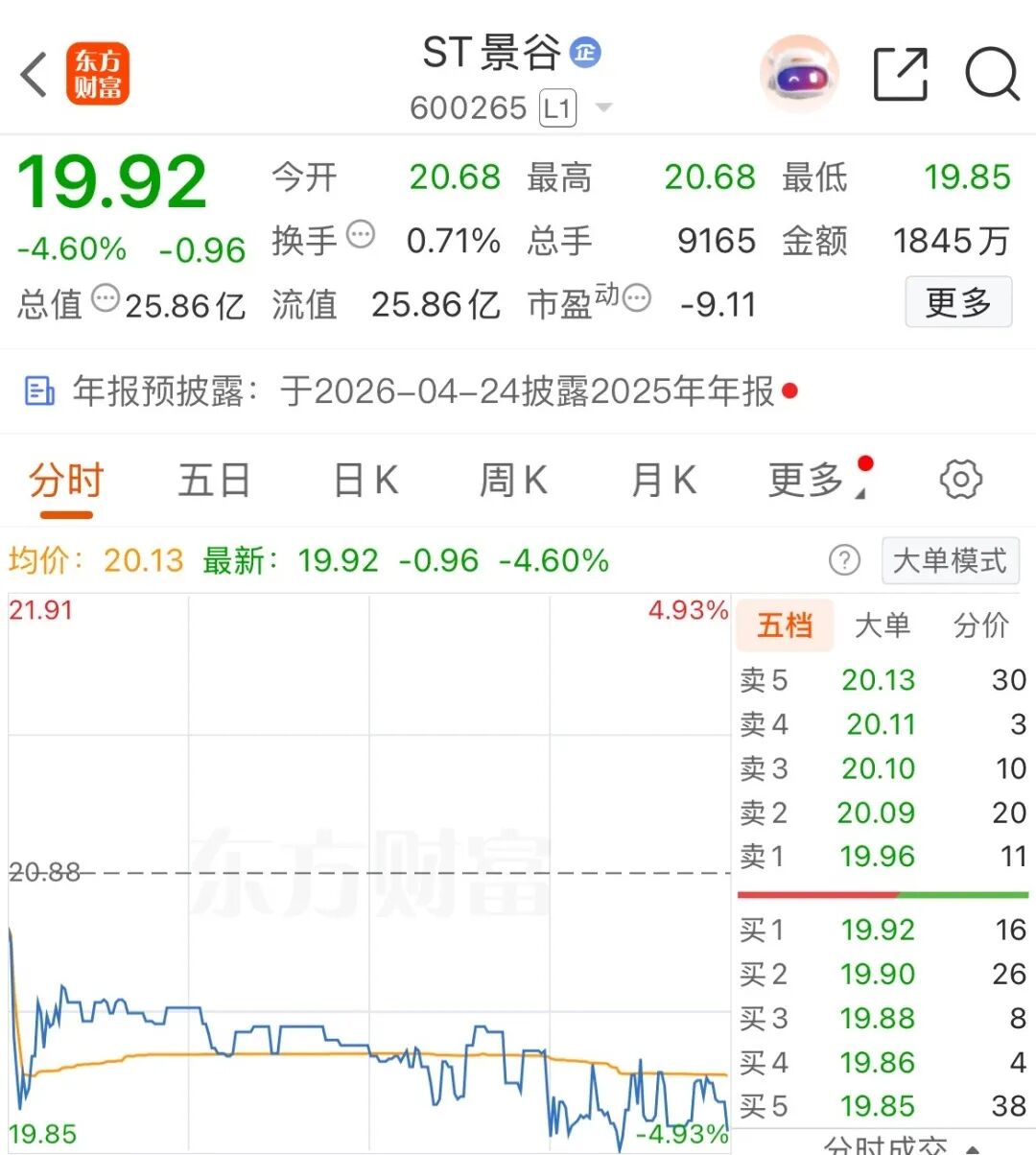The height and width of the screenshot is (1155, 1036).
Task: Switch to the 五档 order book tab
Action: (785, 625)
